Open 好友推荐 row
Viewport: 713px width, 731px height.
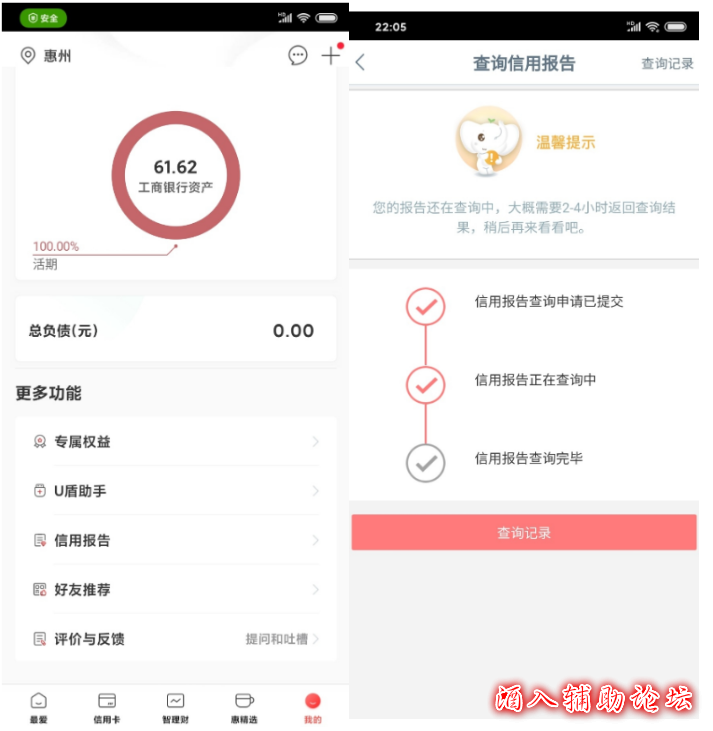[176, 590]
